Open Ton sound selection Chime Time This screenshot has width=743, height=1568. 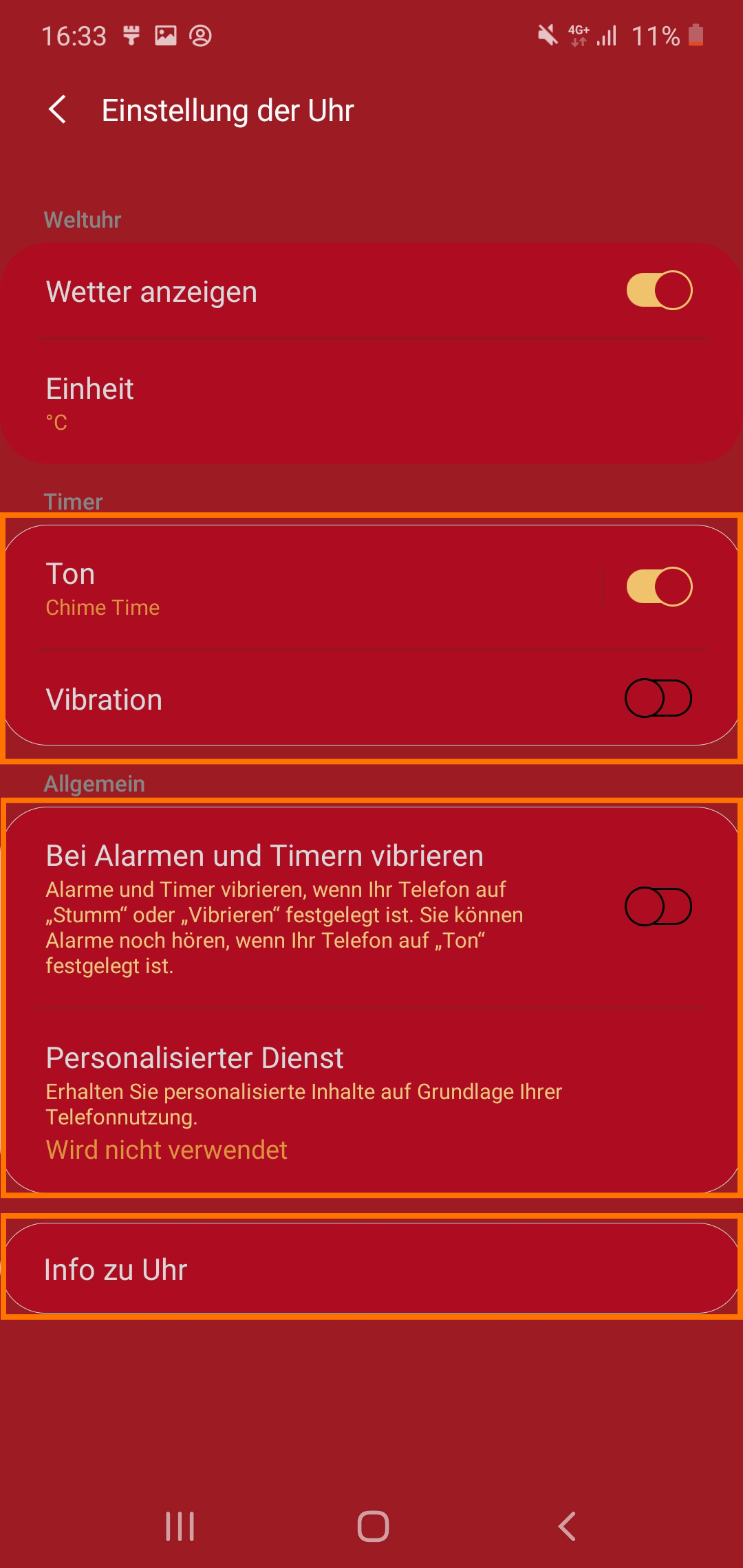(x=303, y=588)
